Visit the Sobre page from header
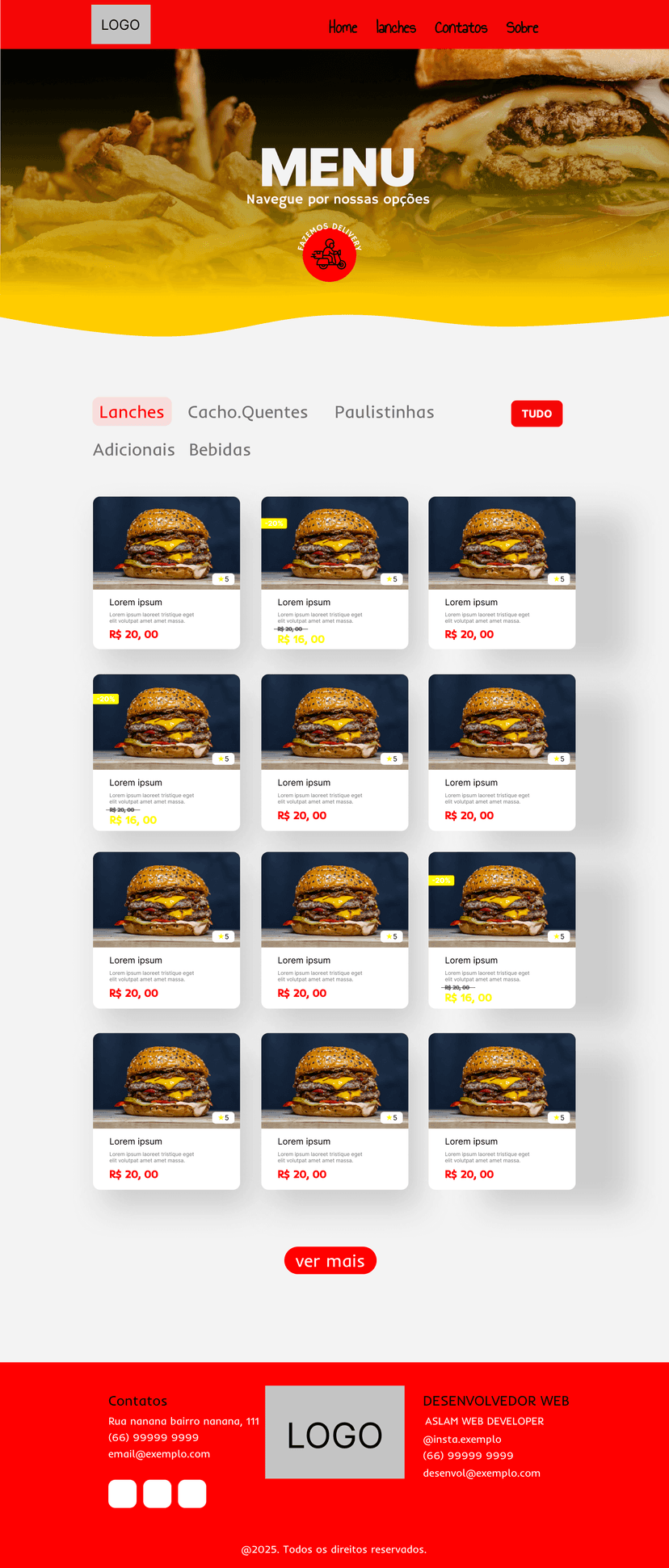669x1568 pixels. coord(522,27)
